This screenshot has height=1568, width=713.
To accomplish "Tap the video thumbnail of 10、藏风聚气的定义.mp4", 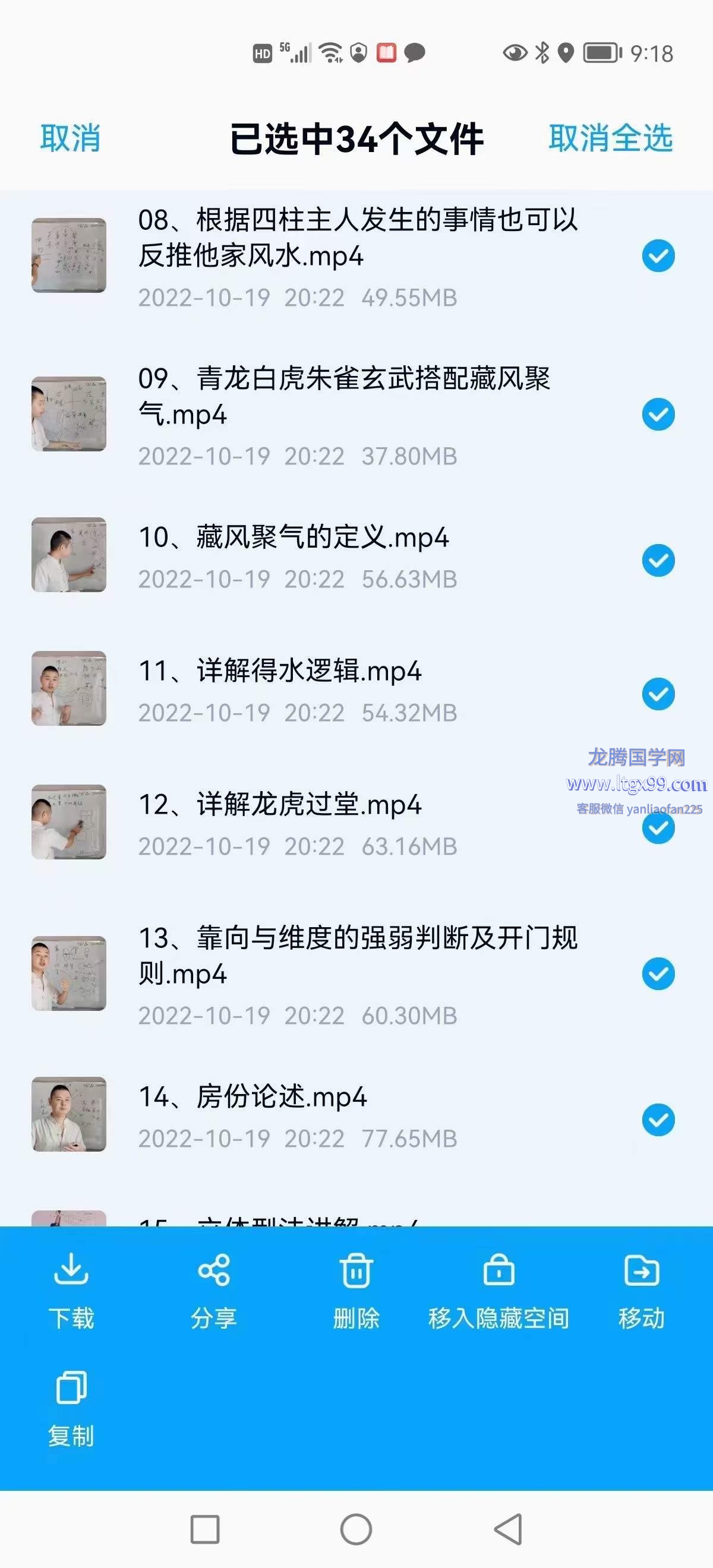I will 69,555.
